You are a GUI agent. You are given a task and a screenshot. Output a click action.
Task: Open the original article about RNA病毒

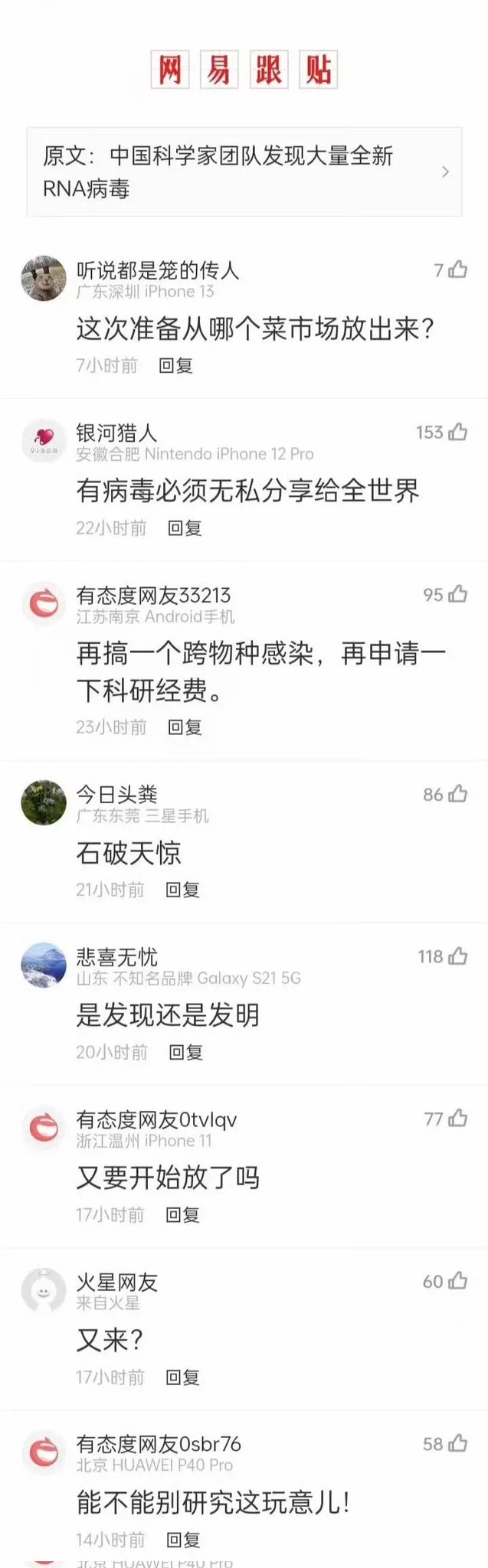(x=244, y=171)
